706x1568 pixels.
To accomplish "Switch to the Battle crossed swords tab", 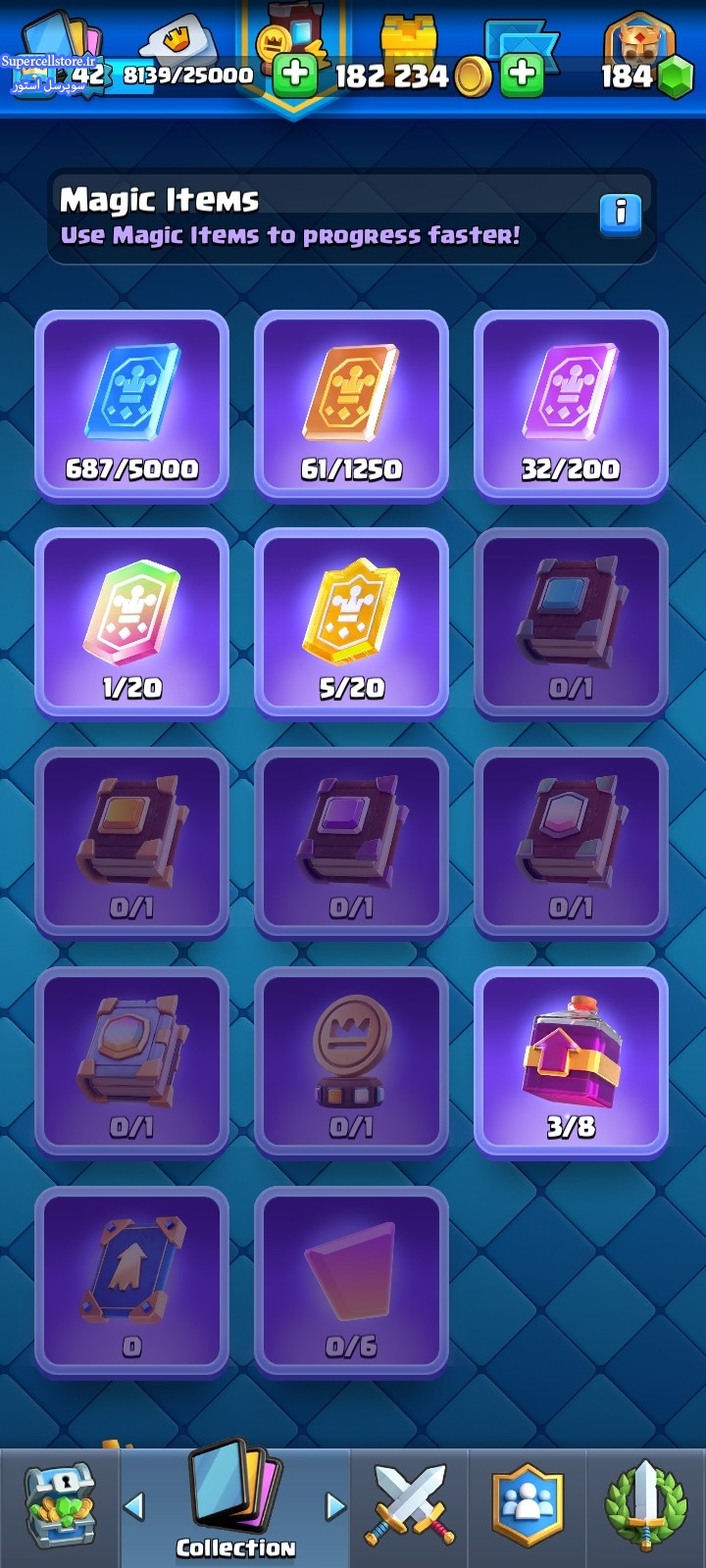I will [409, 1509].
